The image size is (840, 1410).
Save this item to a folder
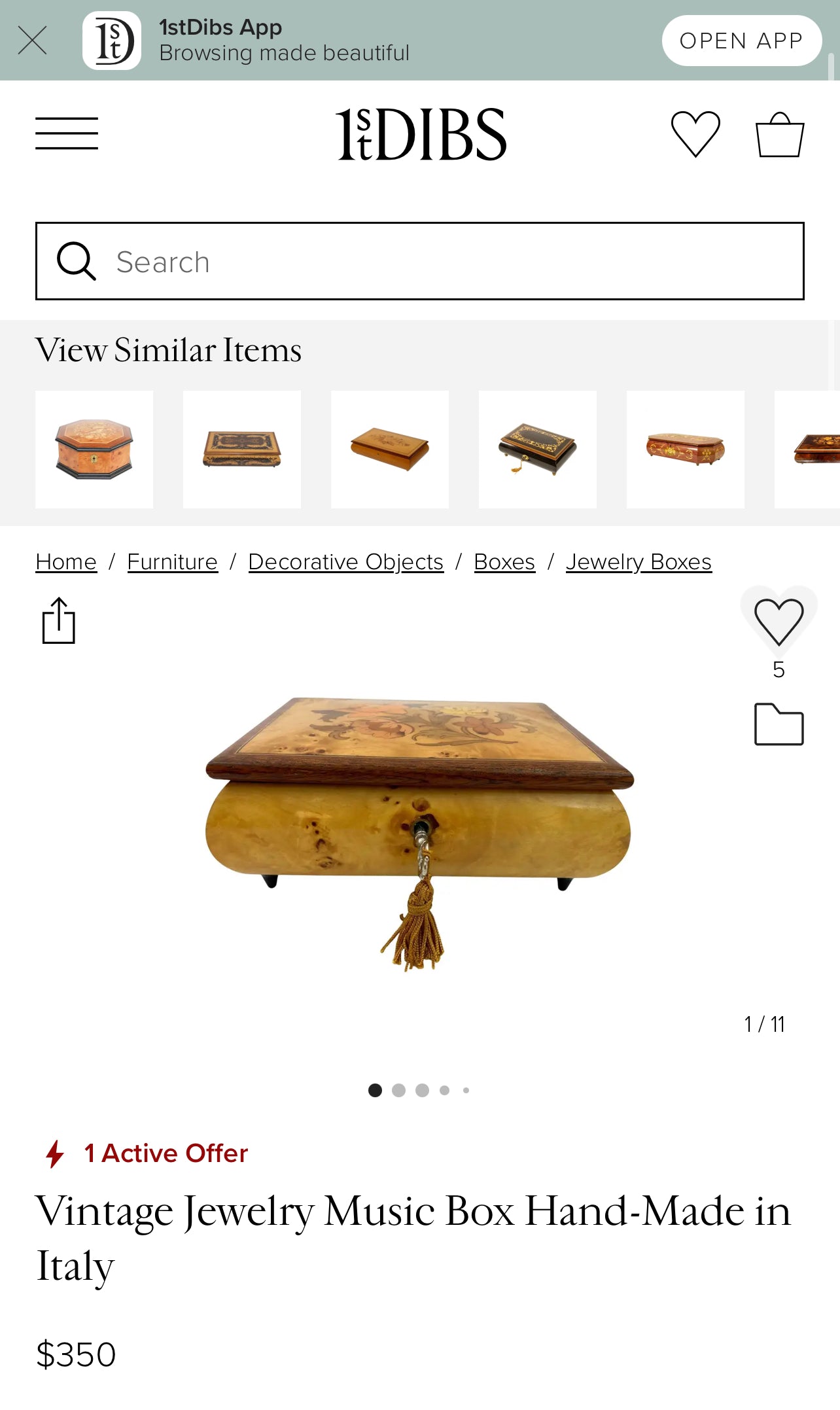779,724
